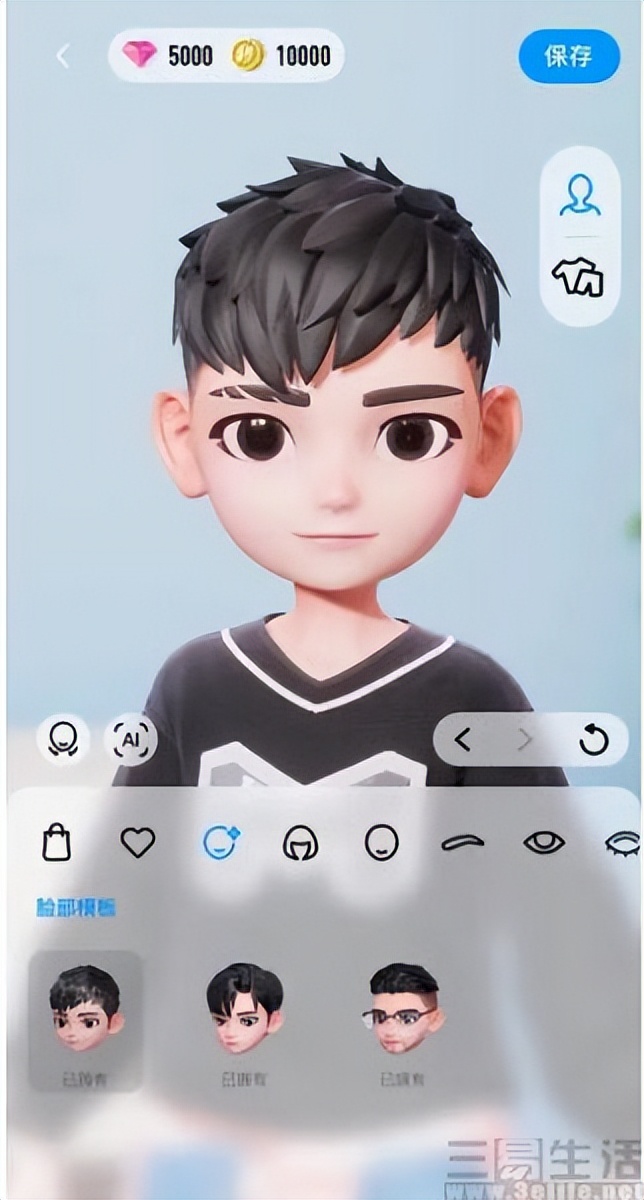The width and height of the screenshot is (644, 1200).
Task: Switch to the avatar face editor
Action: [x=580, y=196]
